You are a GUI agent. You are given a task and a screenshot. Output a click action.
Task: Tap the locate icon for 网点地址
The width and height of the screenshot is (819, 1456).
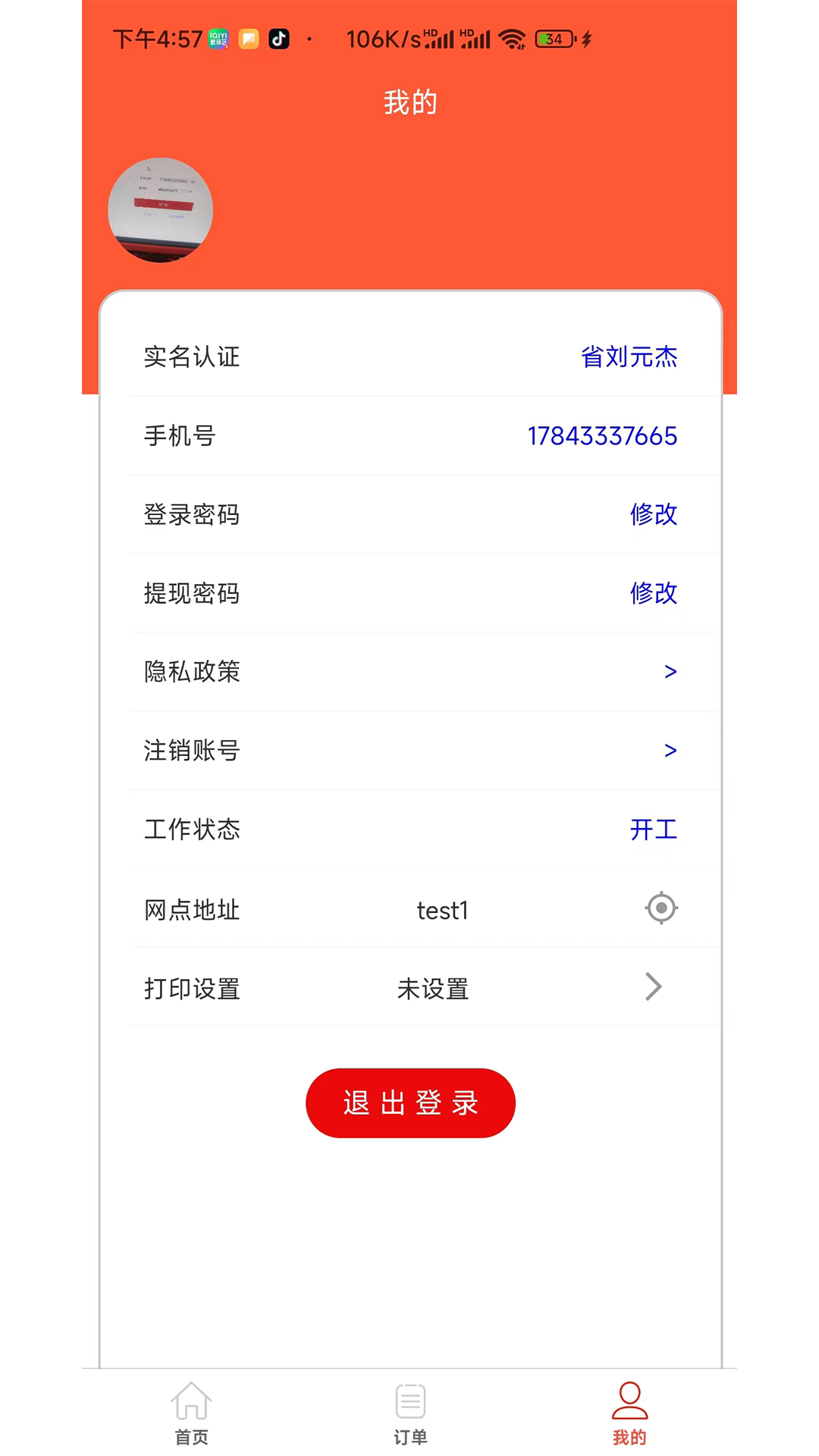pyautogui.click(x=661, y=908)
